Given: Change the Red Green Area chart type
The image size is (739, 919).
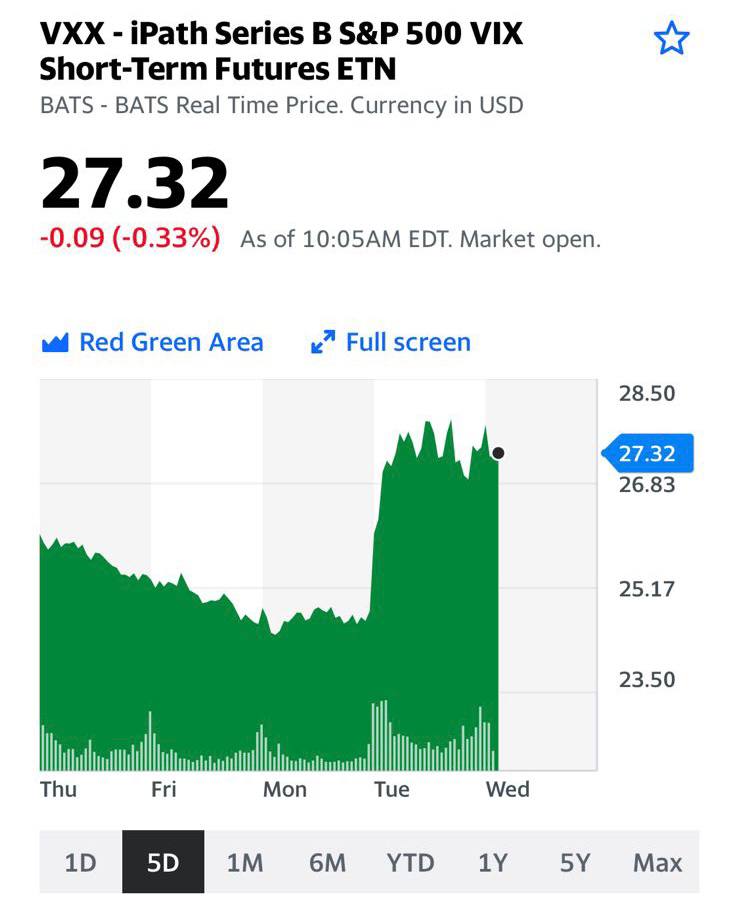Looking at the screenshot, I should coord(153,343).
